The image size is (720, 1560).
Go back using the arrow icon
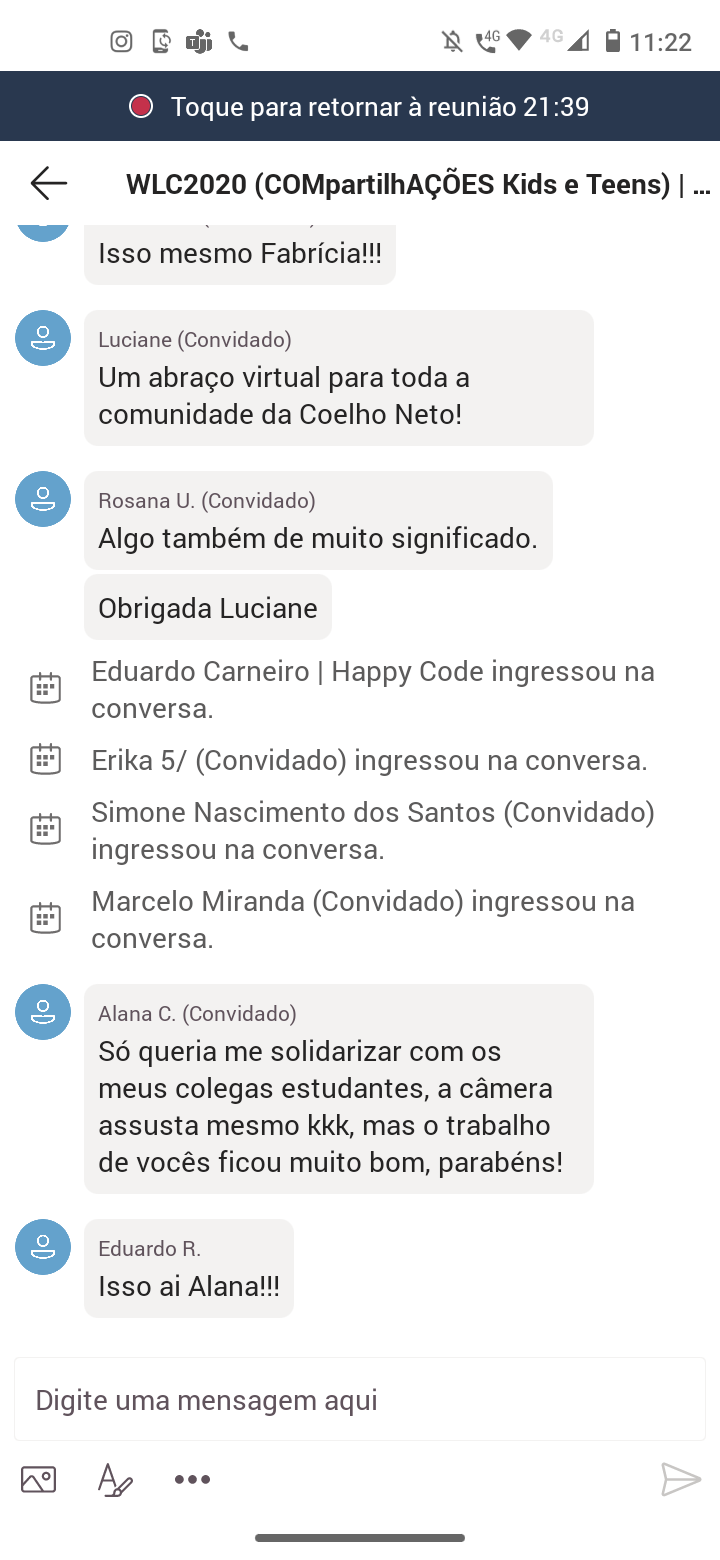(x=48, y=183)
